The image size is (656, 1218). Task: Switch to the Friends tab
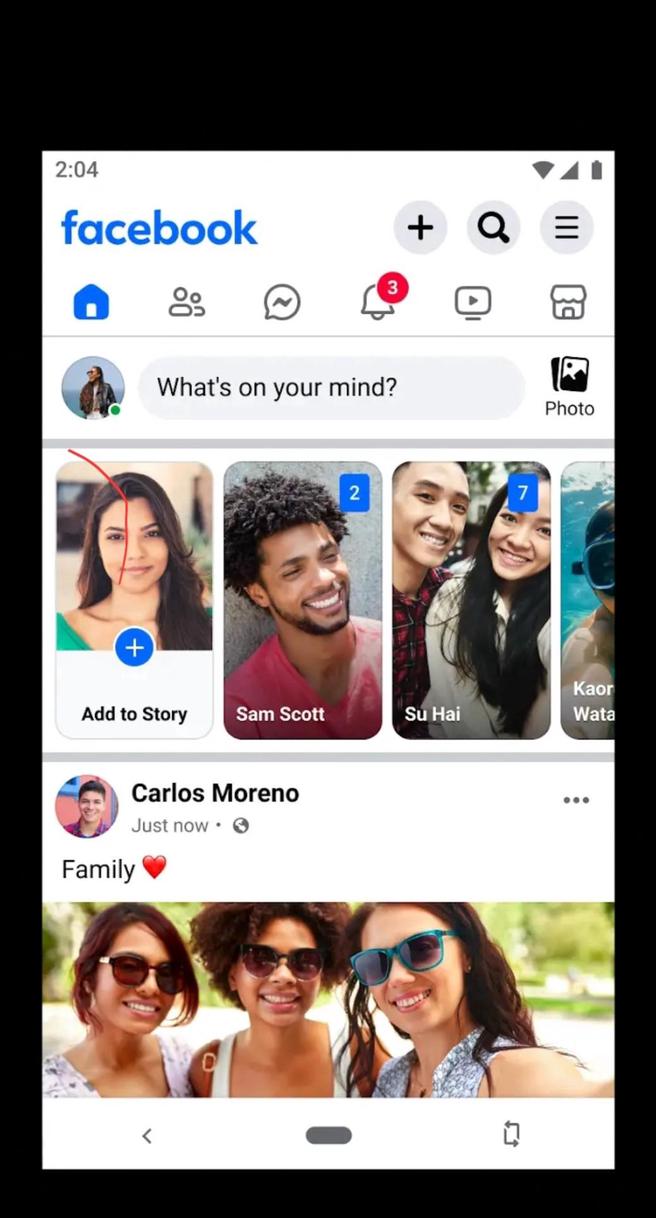point(186,302)
